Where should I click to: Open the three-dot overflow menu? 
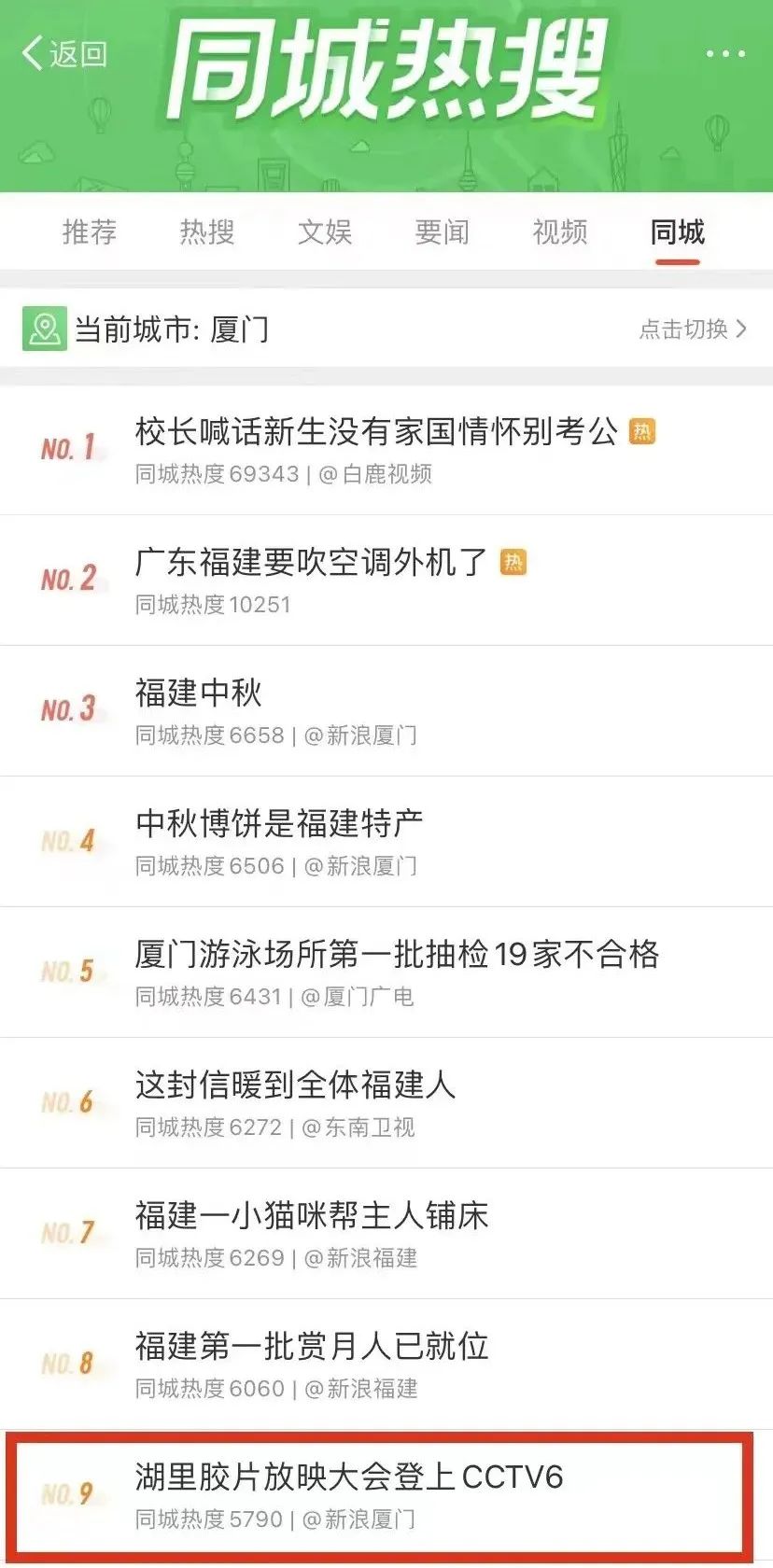click(x=725, y=53)
